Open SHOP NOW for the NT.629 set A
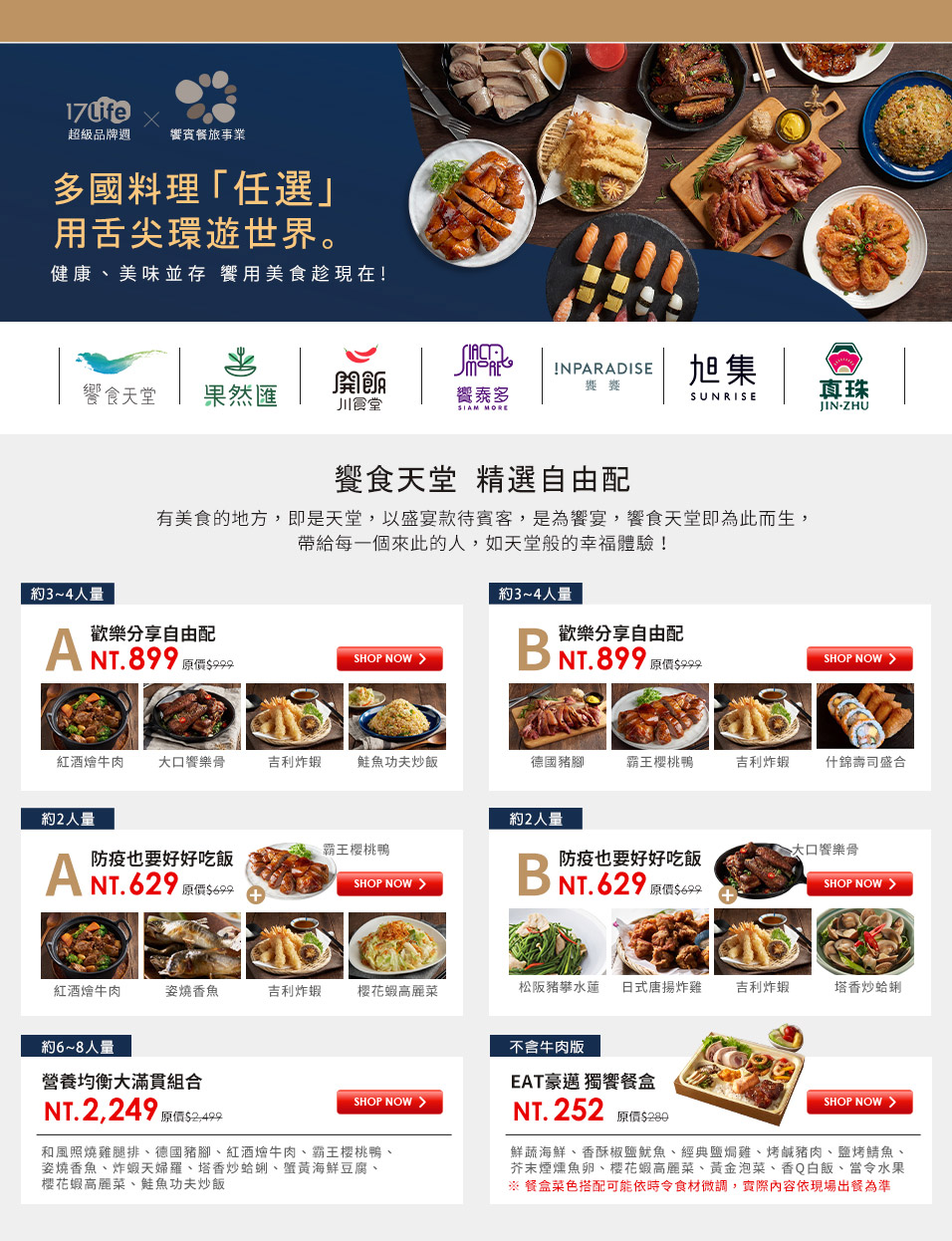 click(389, 883)
